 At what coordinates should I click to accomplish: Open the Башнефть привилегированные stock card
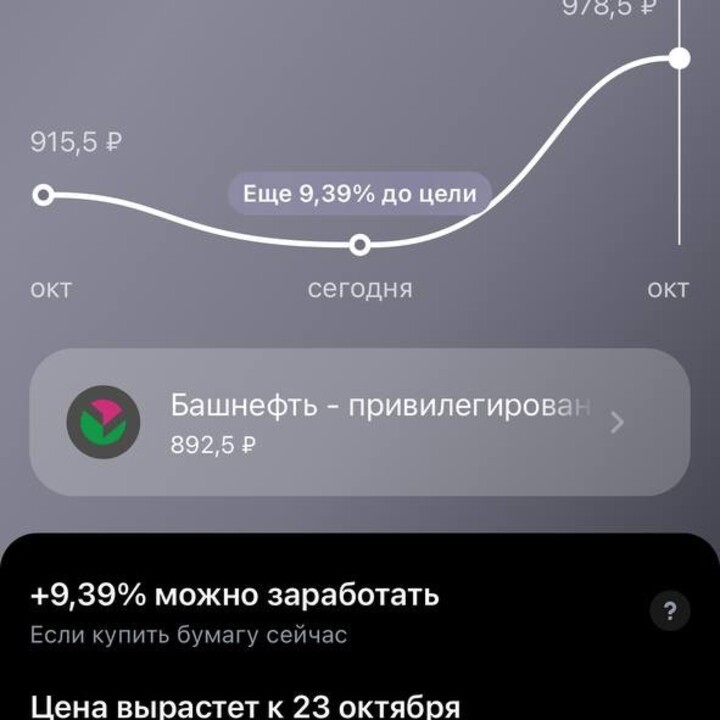coord(360,422)
